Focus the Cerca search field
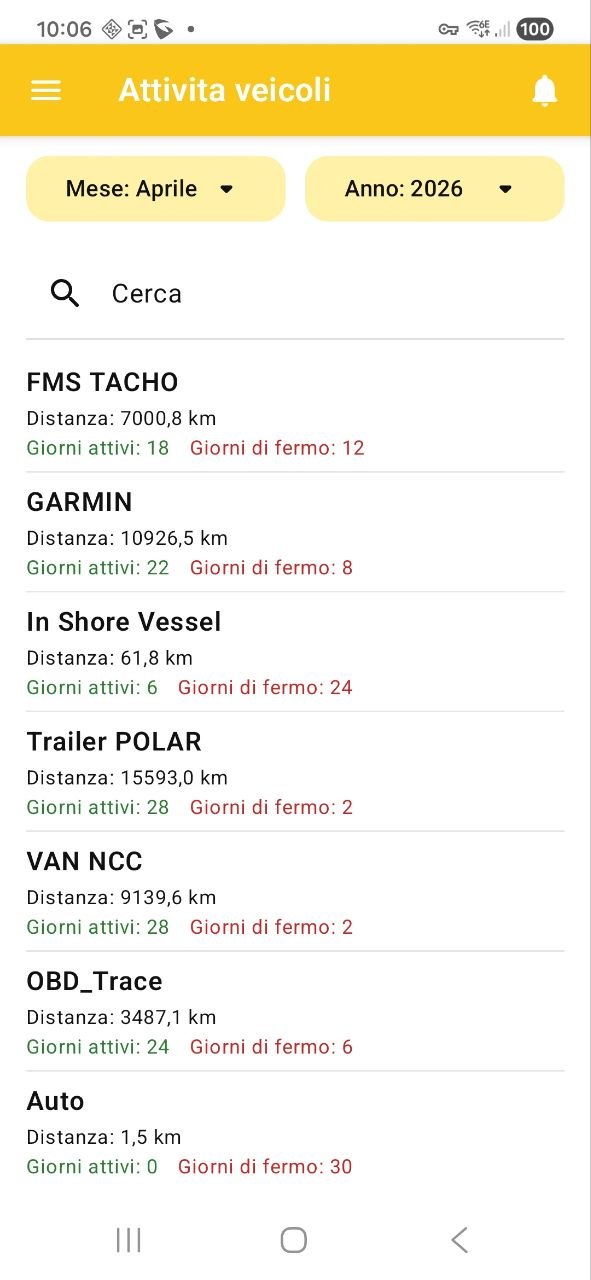Screen dimensions: 591x1280 tap(295, 294)
